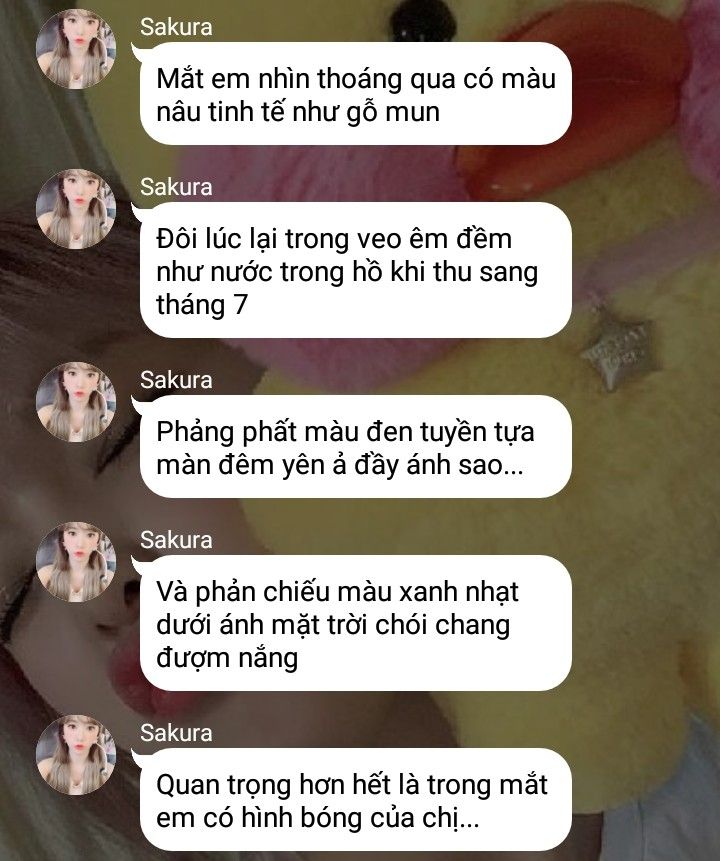Open Sakura's avatar next to the "Quan trọng" message
Viewport: 720px width, 861px height.
pyautogui.click(x=76, y=755)
